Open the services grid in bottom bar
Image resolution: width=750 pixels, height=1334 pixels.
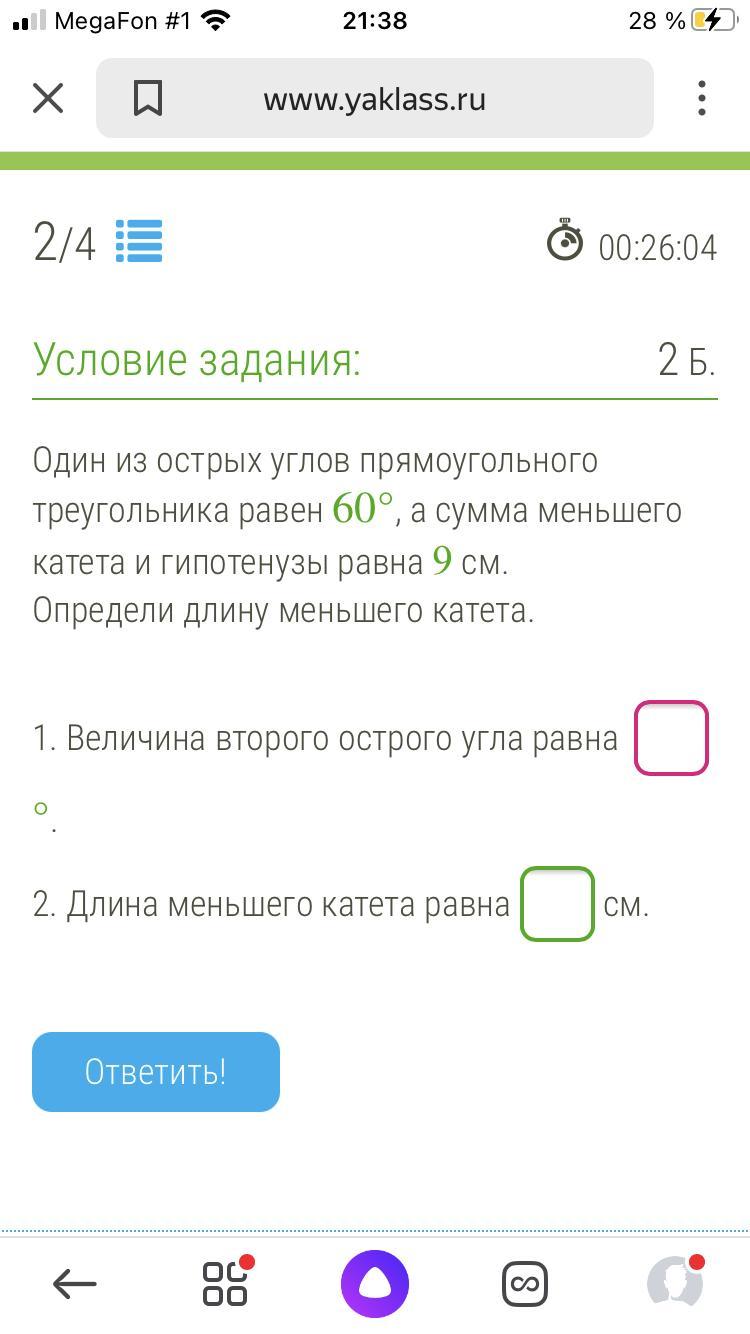coord(225,1283)
